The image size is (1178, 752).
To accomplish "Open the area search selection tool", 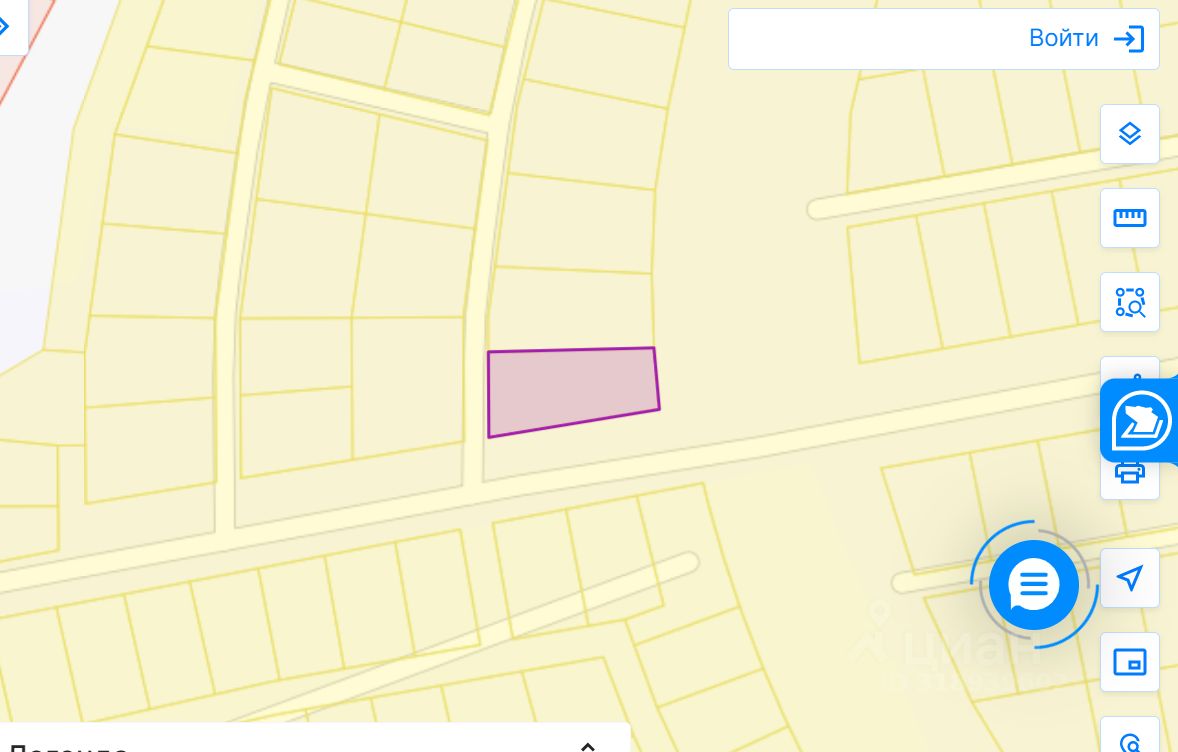I will [1129, 302].
